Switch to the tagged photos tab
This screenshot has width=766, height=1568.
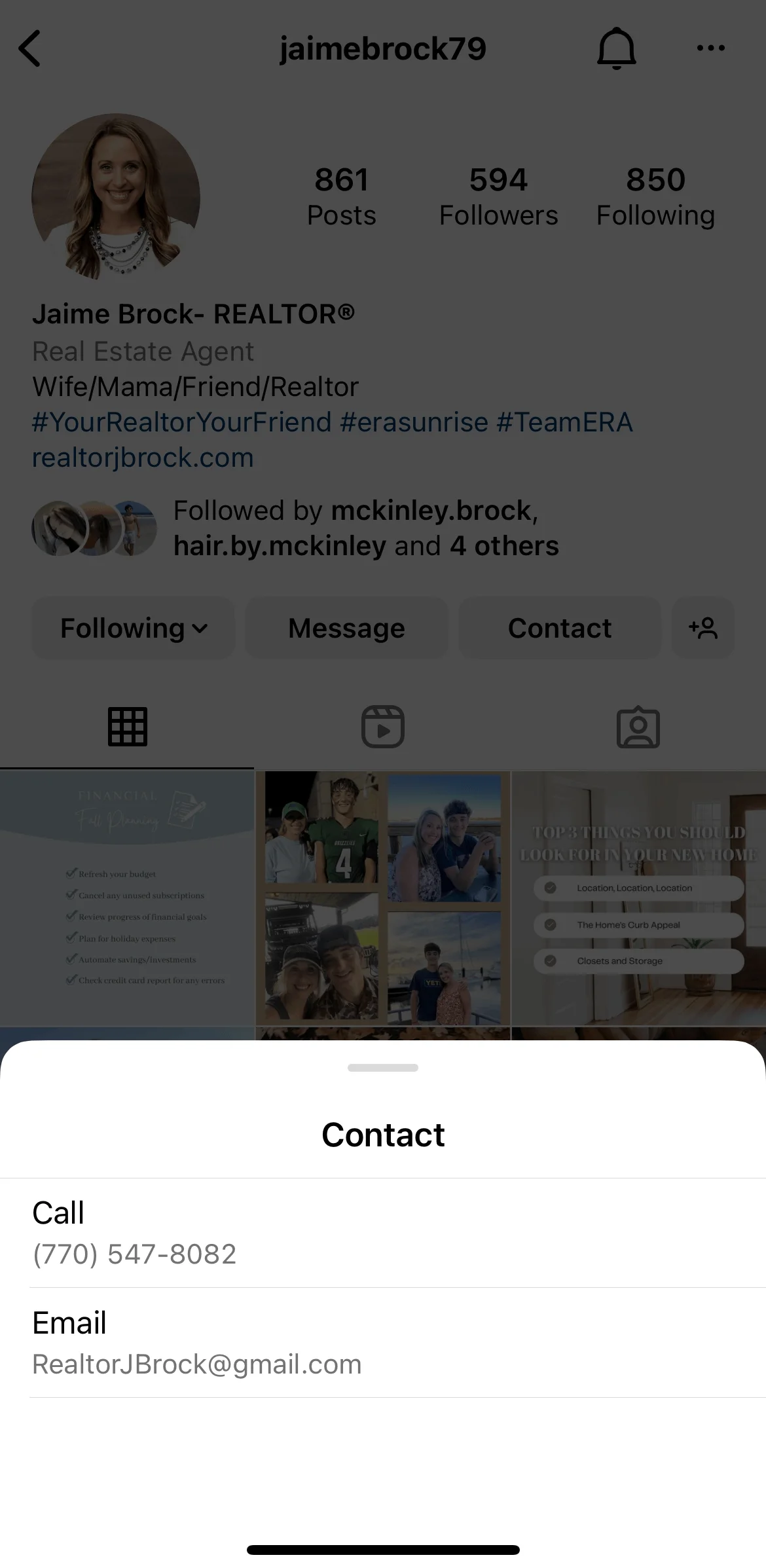pyautogui.click(x=638, y=727)
